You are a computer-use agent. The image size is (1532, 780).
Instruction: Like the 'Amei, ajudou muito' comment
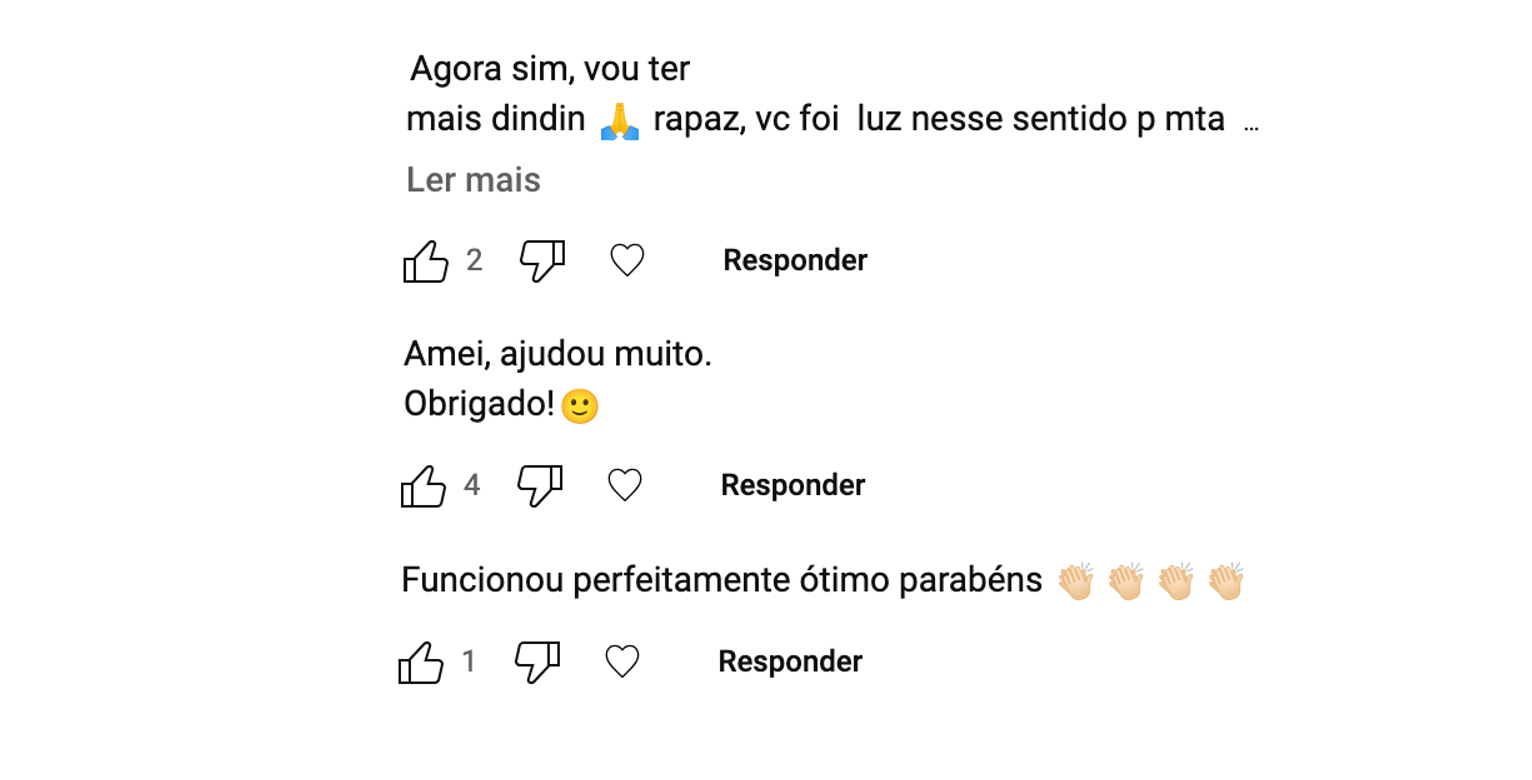tap(423, 486)
